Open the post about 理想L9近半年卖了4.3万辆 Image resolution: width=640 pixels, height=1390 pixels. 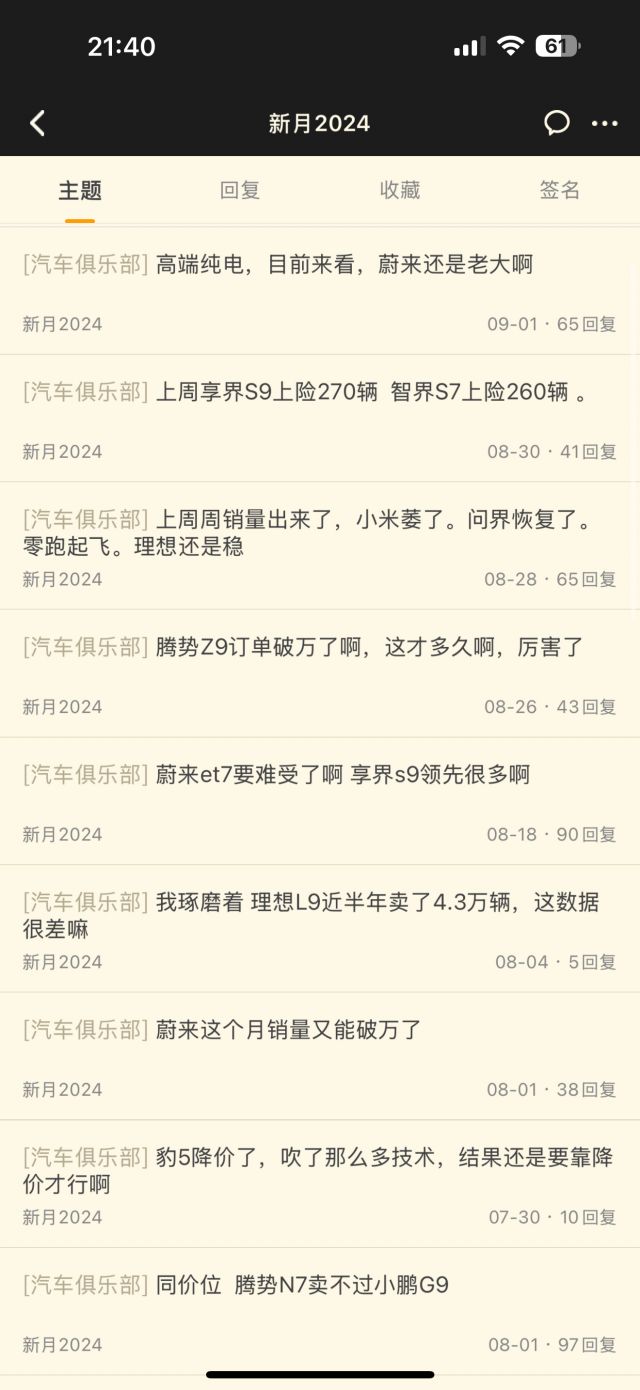tap(320, 914)
